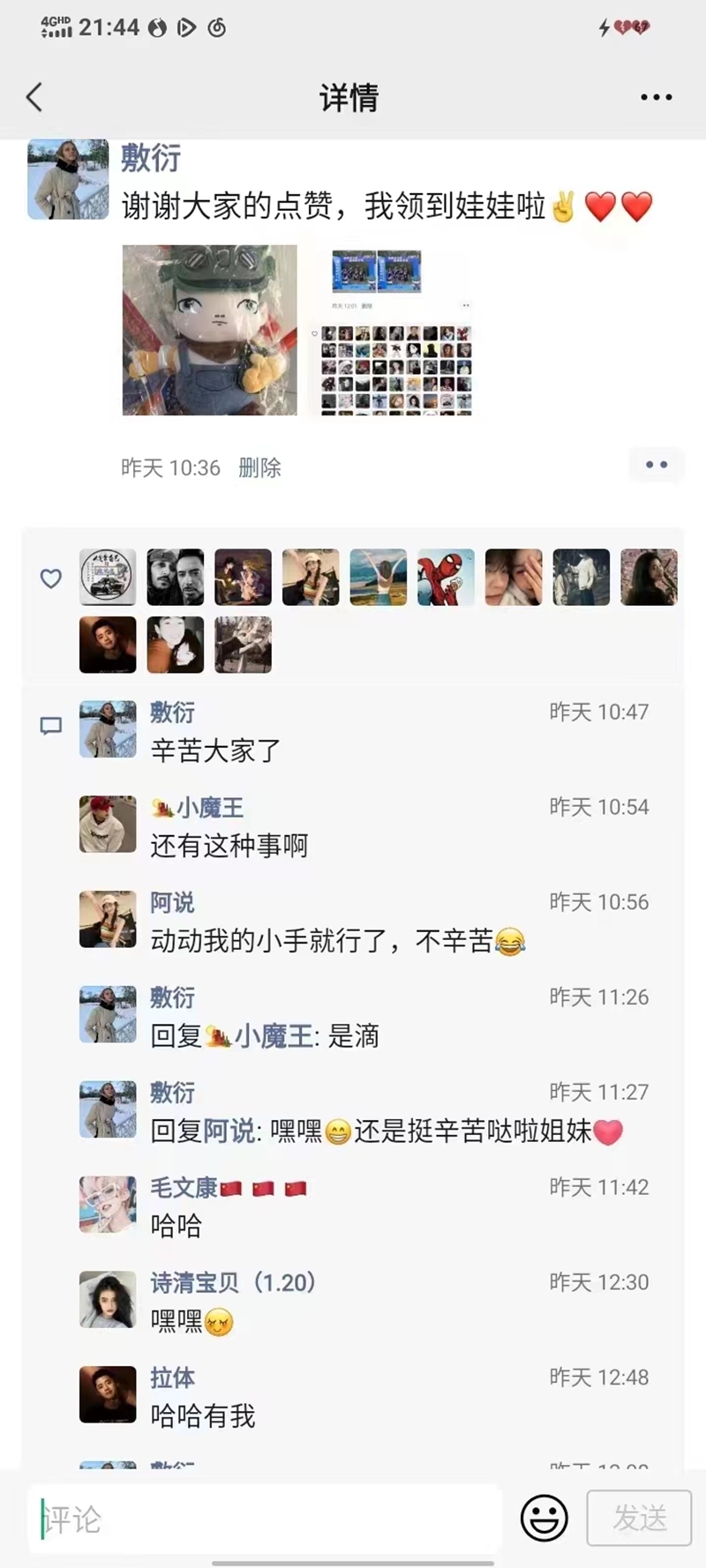Viewport: 706px width, 1568px height.
Task: Reply to 拉体's comment 哈哈有我
Action: [203, 1416]
